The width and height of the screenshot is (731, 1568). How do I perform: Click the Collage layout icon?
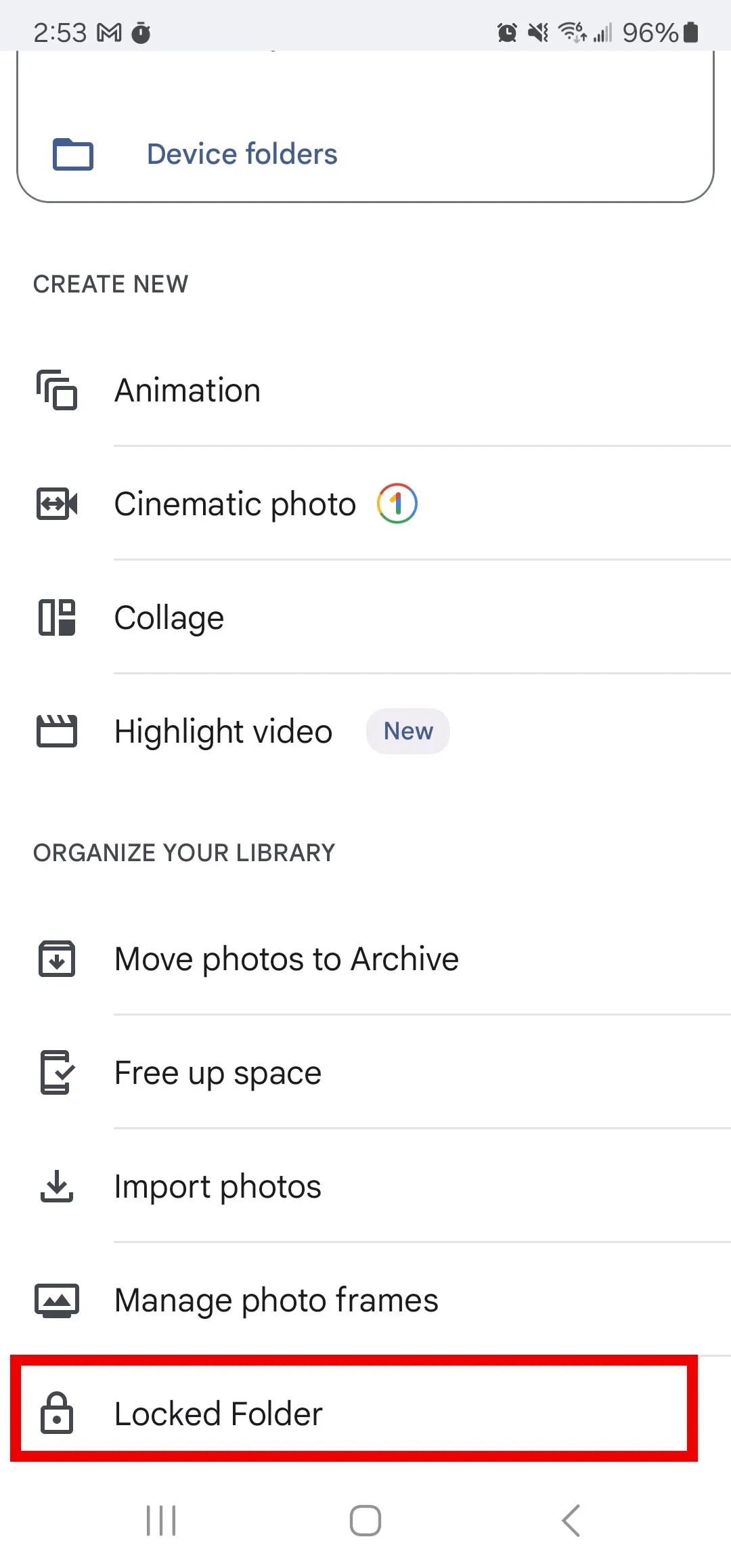tap(57, 617)
